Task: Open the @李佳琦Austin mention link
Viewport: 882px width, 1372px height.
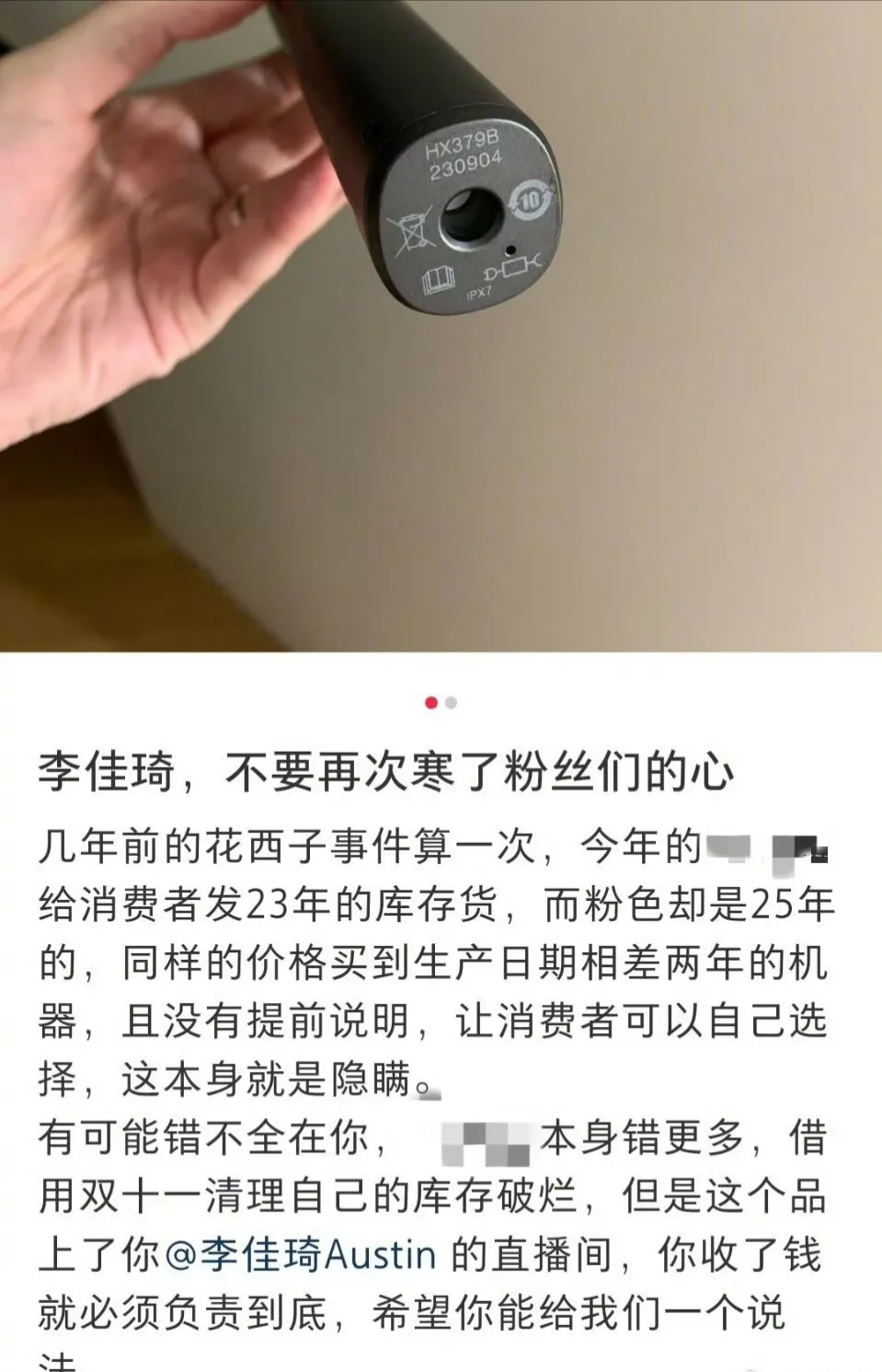Action: tap(301, 1255)
